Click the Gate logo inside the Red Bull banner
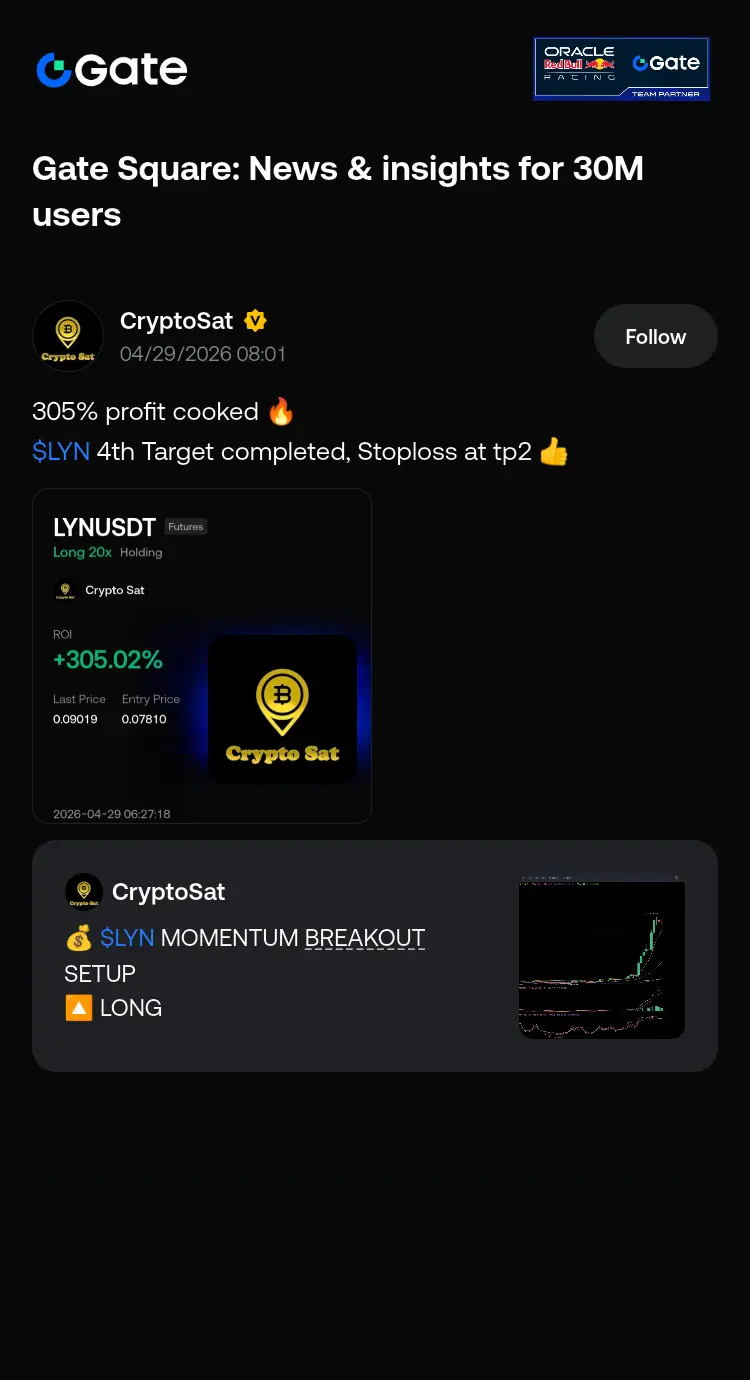 pyautogui.click(x=667, y=62)
